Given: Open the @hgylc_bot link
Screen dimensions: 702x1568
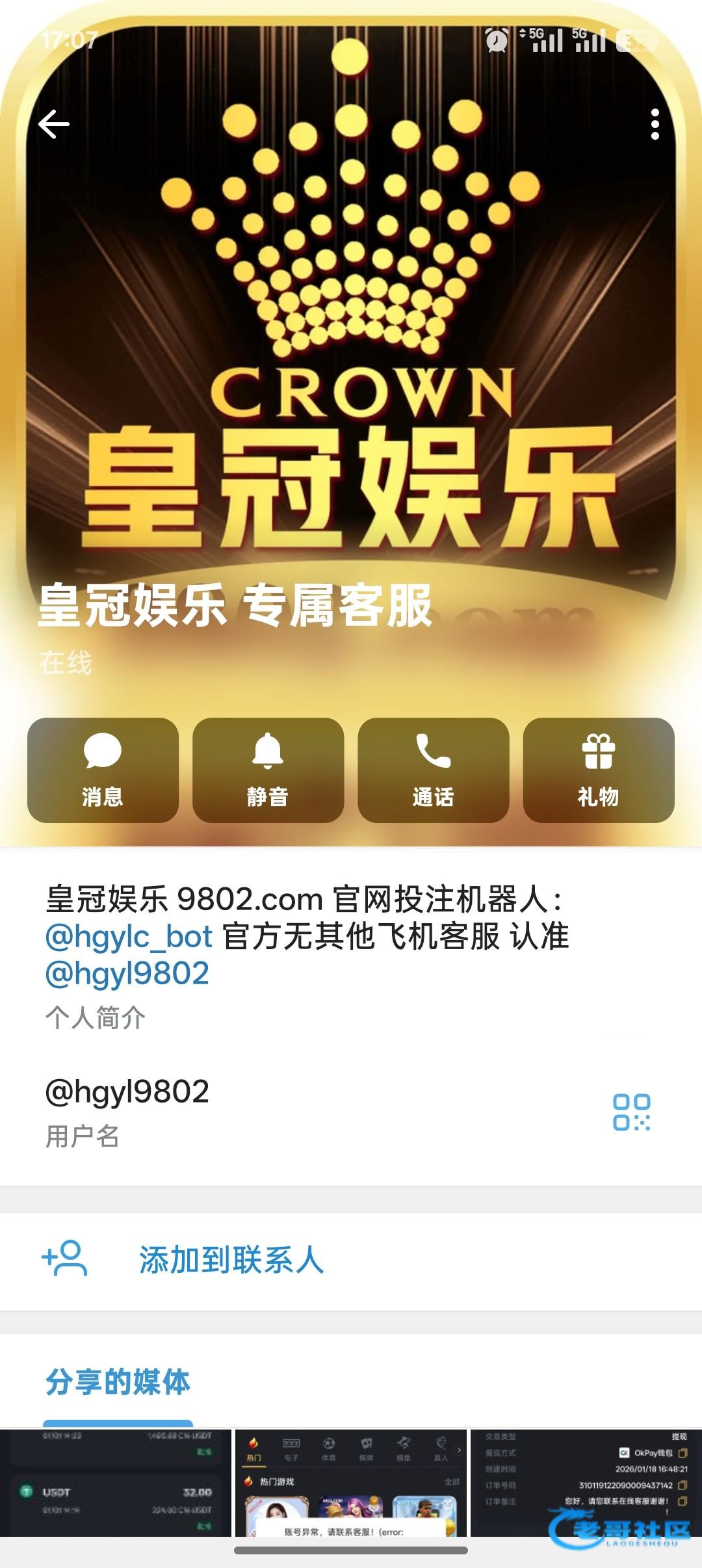Looking at the screenshot, I should (129, 936).
